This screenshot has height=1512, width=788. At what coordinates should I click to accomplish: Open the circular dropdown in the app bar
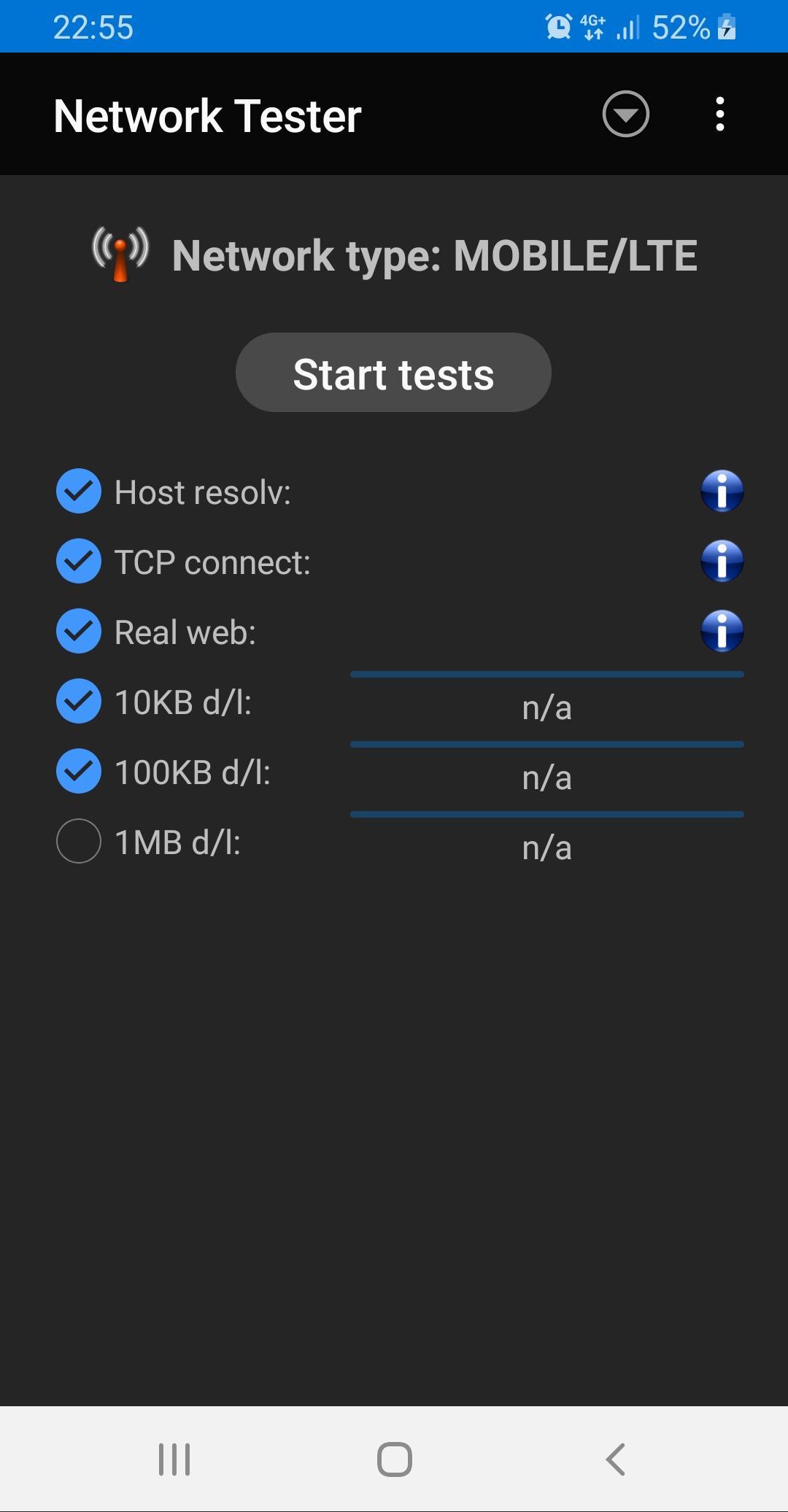click(626, 115)
